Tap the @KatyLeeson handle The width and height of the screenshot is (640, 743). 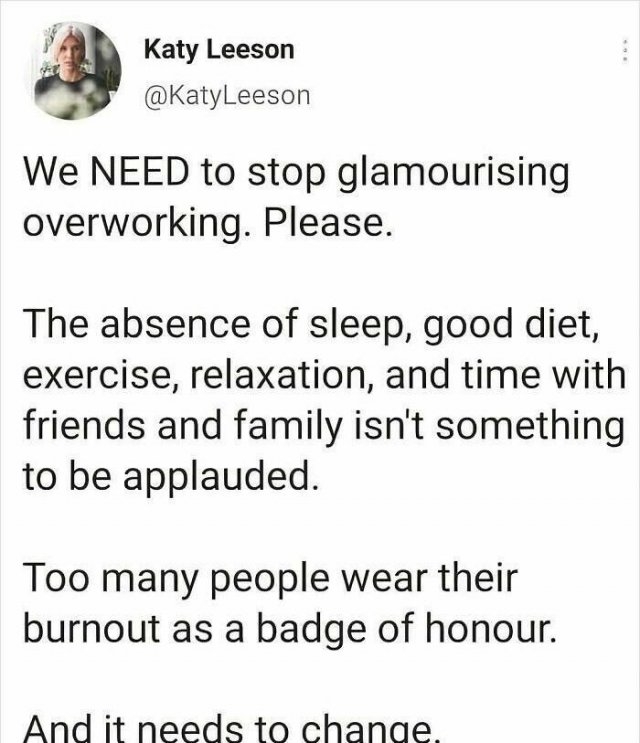tap(228, 95)
